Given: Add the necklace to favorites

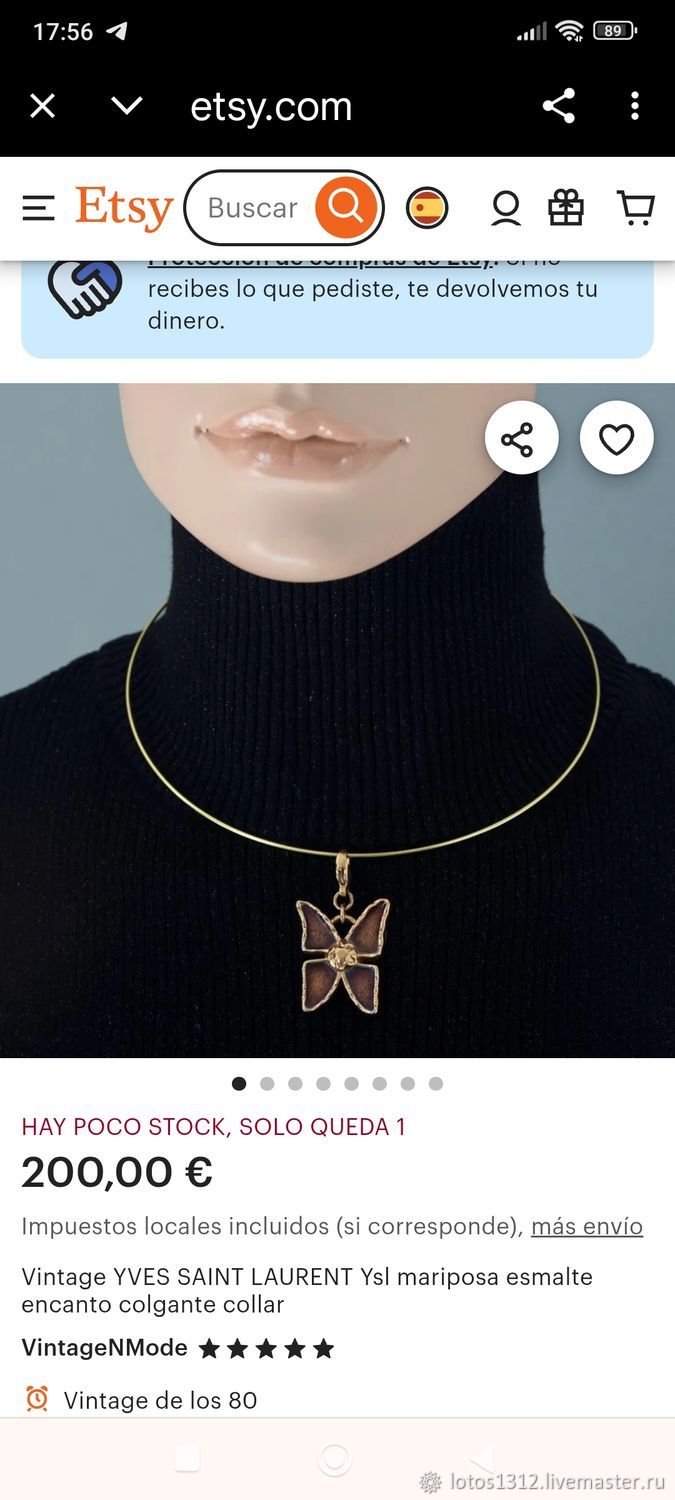Looking at the screenshot, I should tap(616, 438).
